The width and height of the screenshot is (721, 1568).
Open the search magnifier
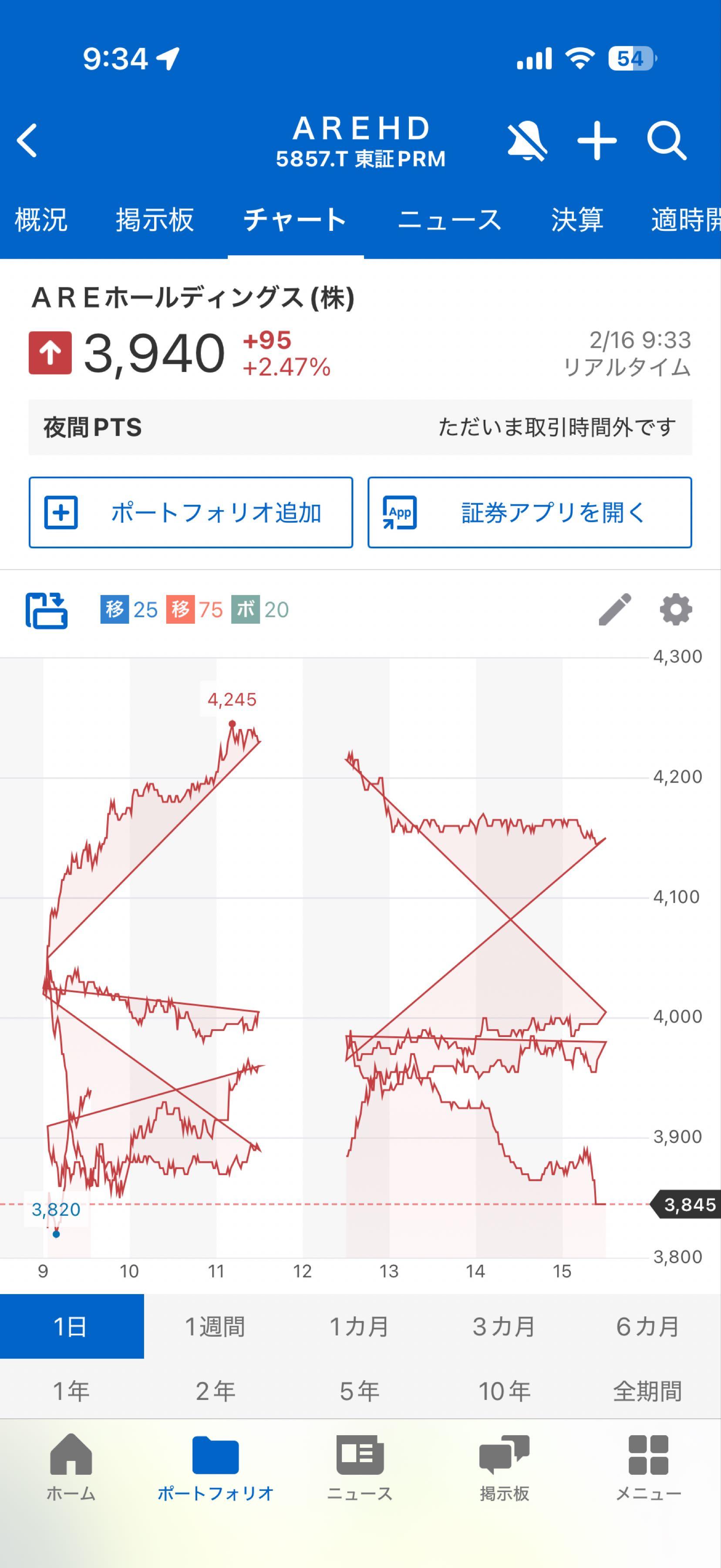666,141
